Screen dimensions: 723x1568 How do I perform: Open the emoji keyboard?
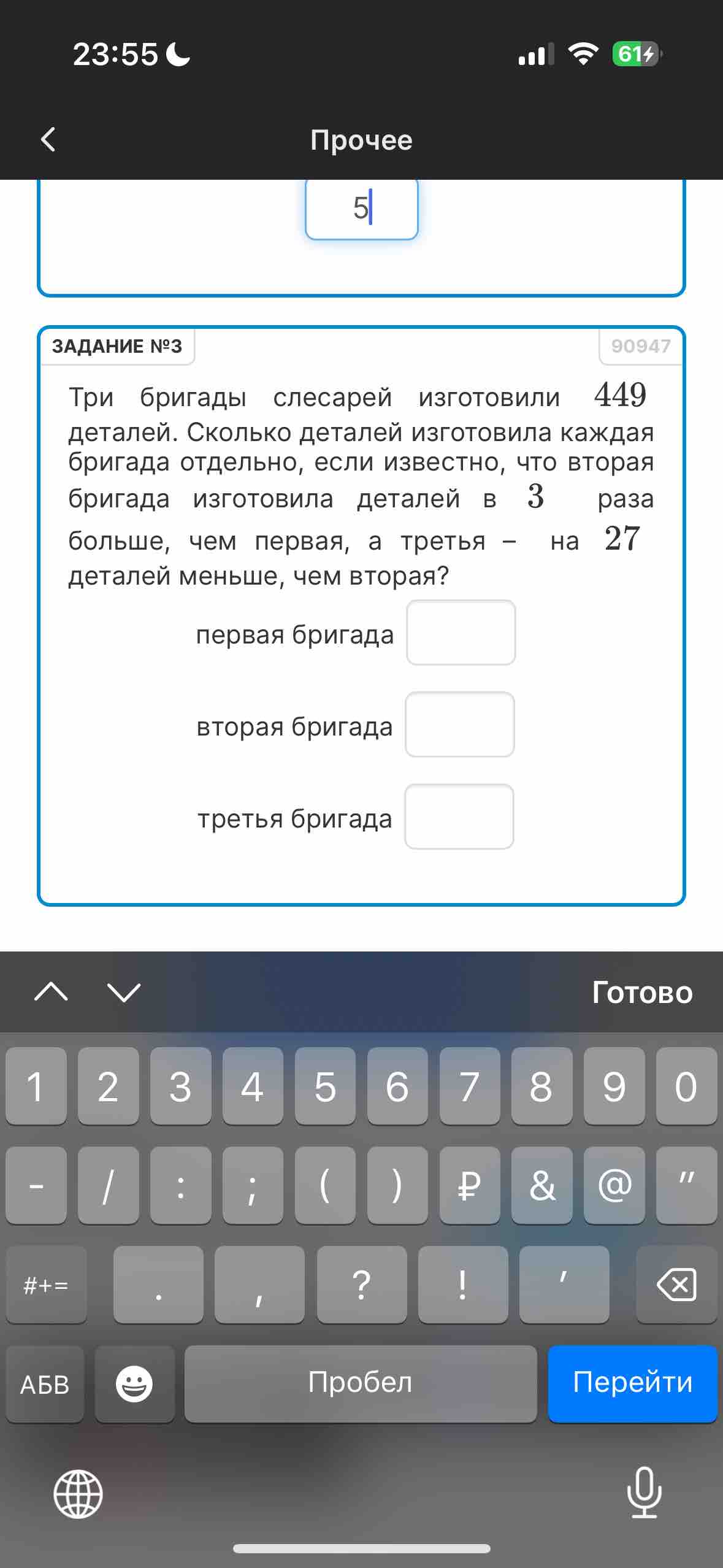[134, 1384]
